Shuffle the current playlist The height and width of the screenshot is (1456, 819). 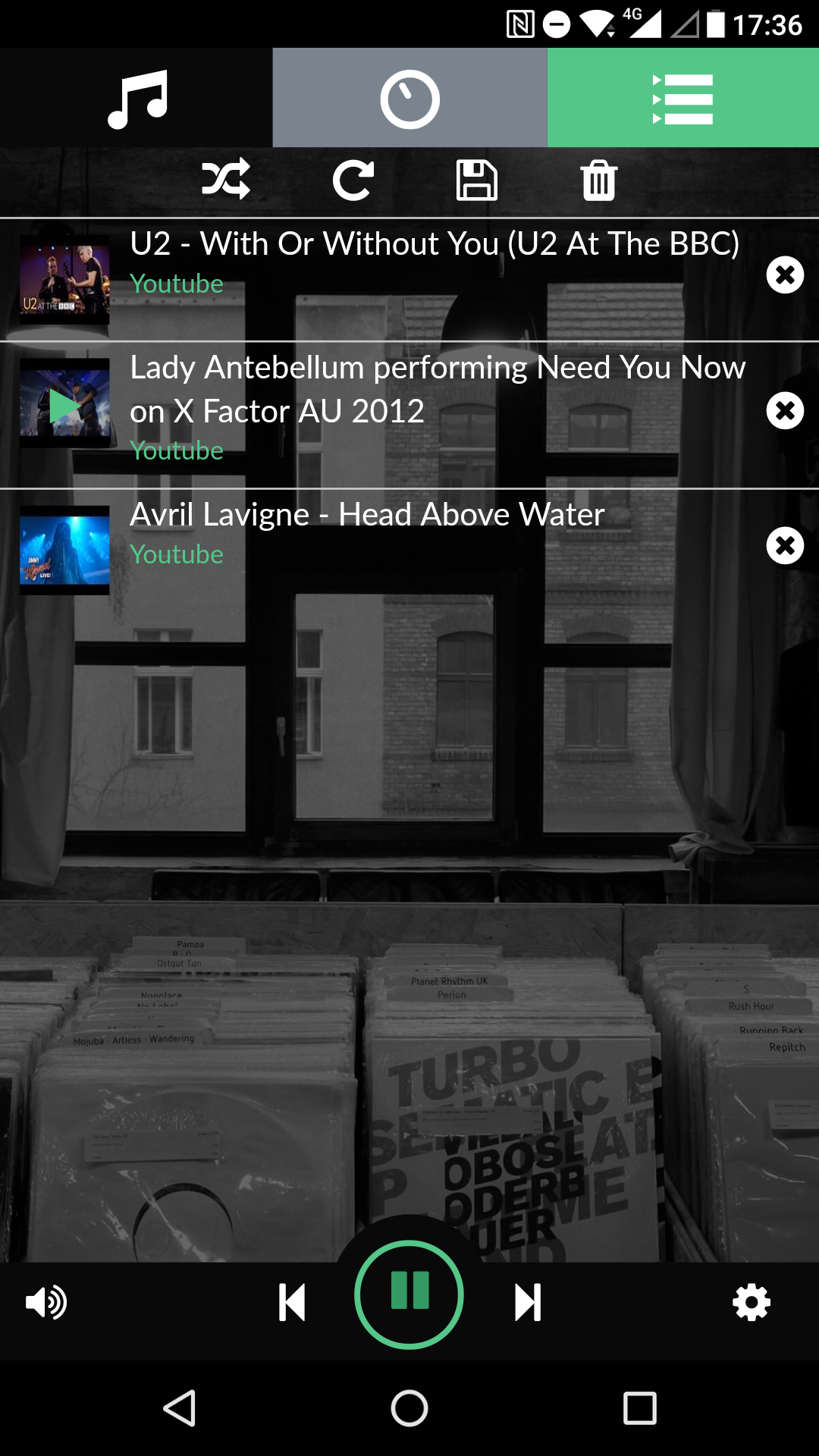pyautogui.click(x=226, y=180)
